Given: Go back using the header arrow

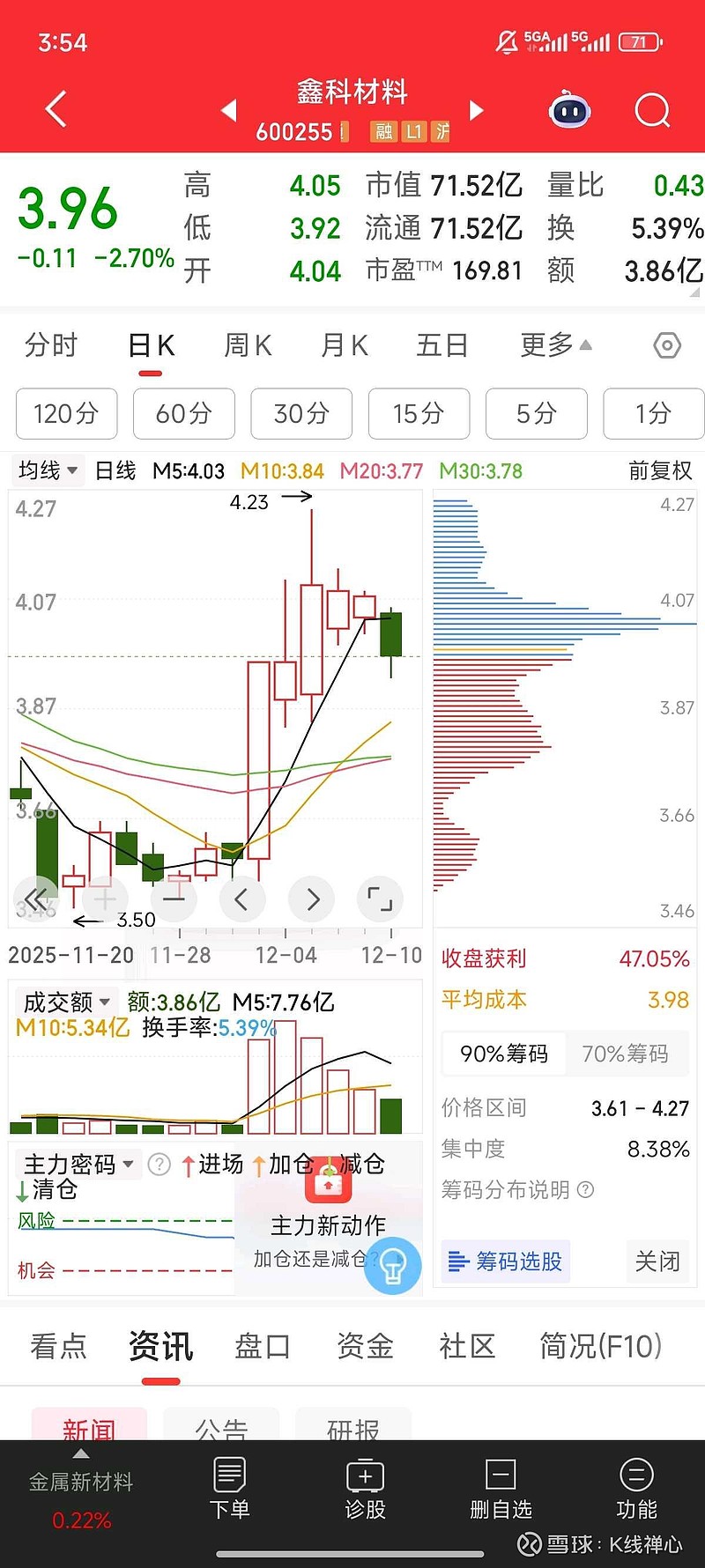Looking at the screenshot, I should coord(56,110).
